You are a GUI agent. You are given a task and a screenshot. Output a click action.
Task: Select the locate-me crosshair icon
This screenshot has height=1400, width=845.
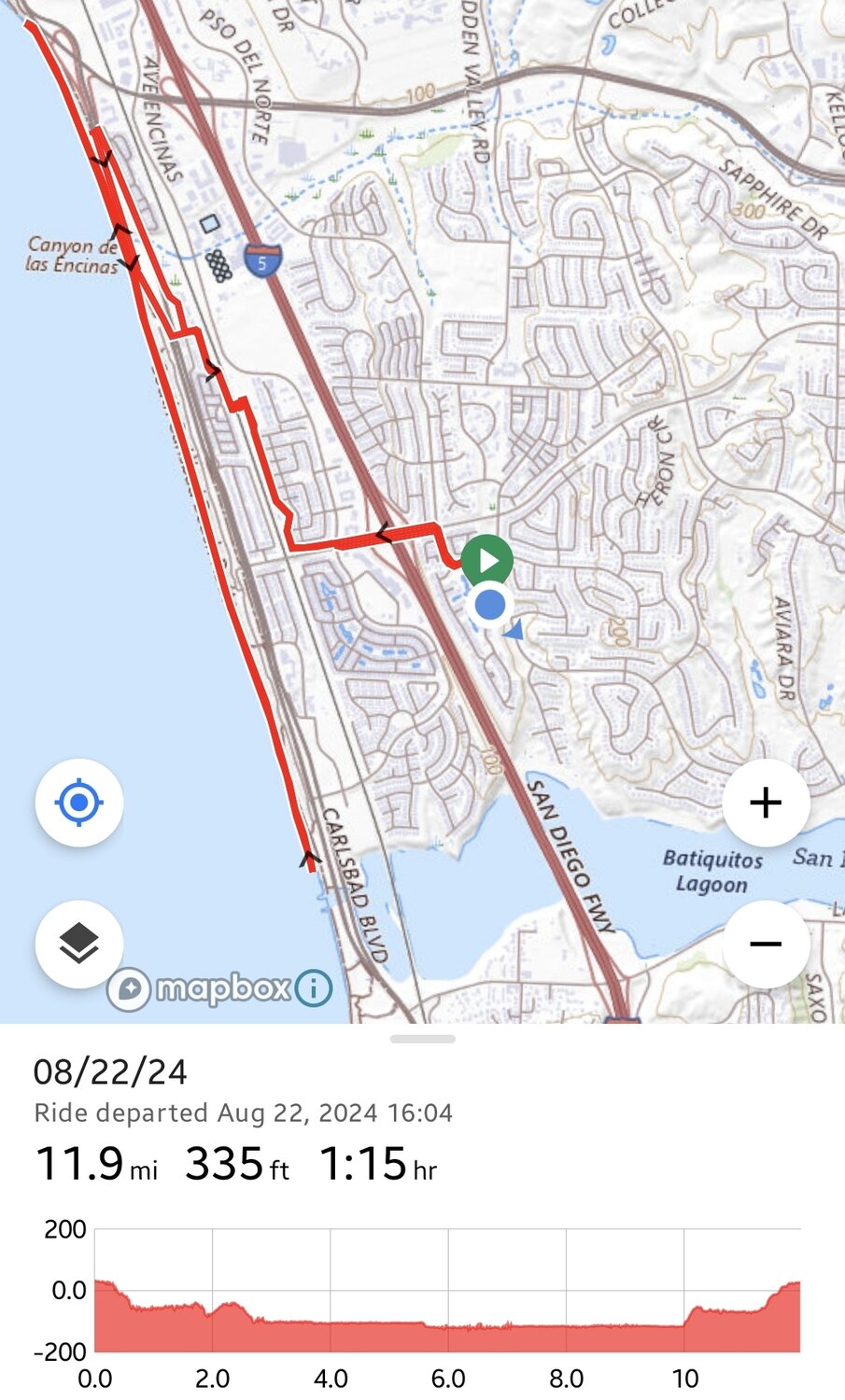(79, 803)
